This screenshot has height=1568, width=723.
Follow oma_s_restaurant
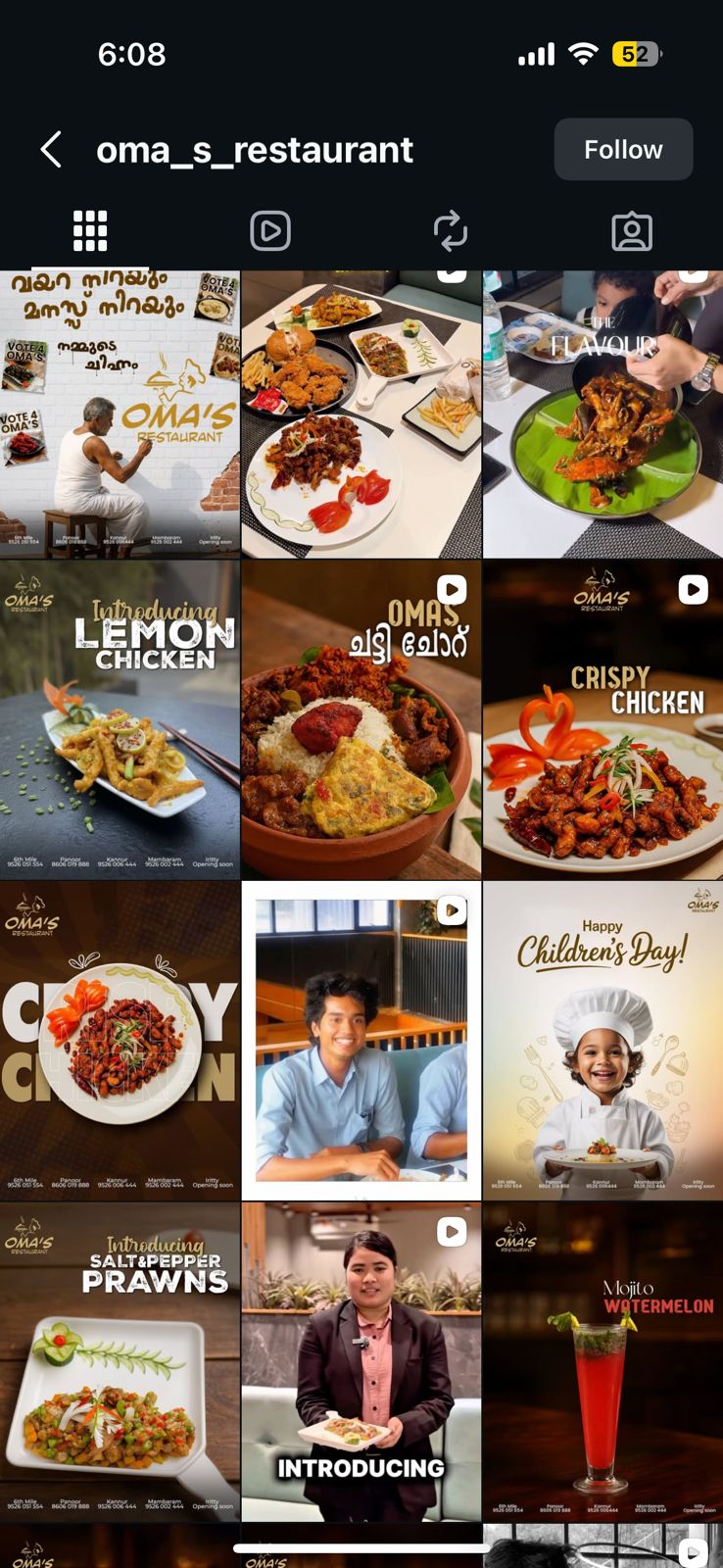tap(623, 150)
